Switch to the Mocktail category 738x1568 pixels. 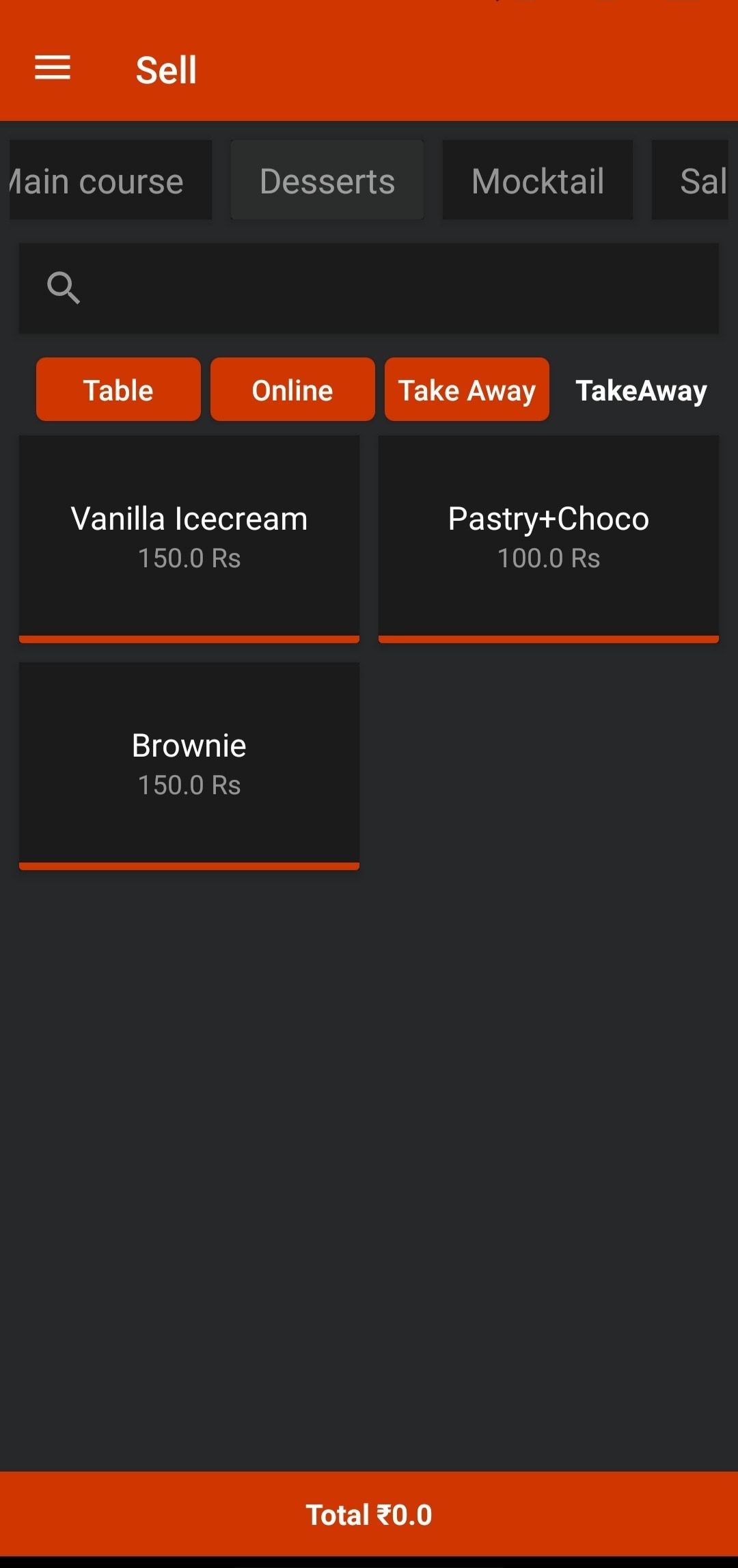(x=537, y=180)
